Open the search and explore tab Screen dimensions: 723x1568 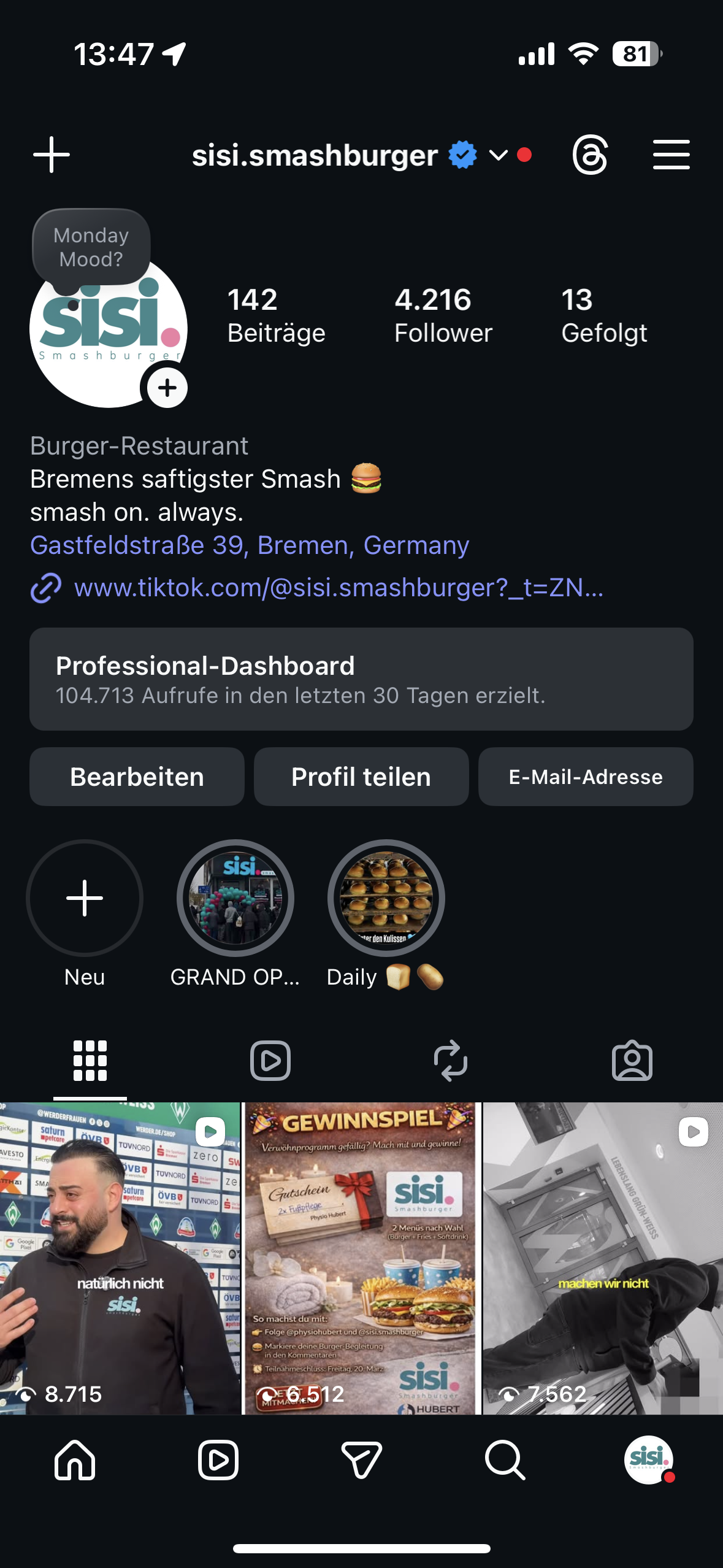click(505, 1460)
